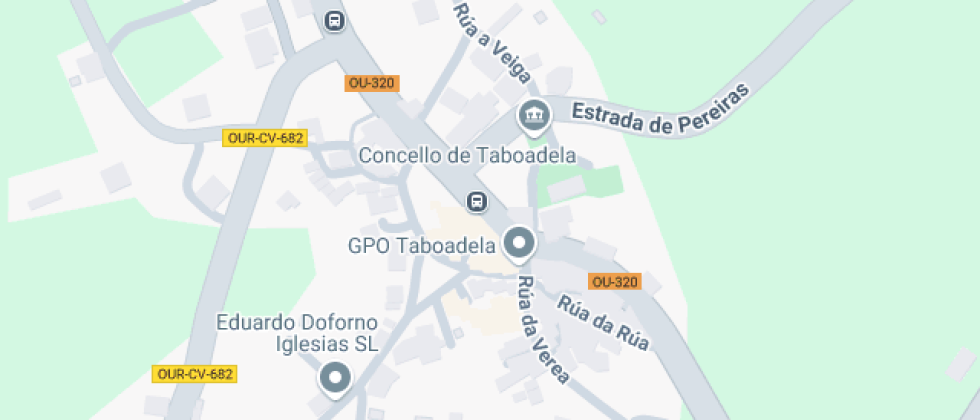Tap the Eduardo Doforno Iglesias SL marker
980x420 pixels.
[335, 378]
